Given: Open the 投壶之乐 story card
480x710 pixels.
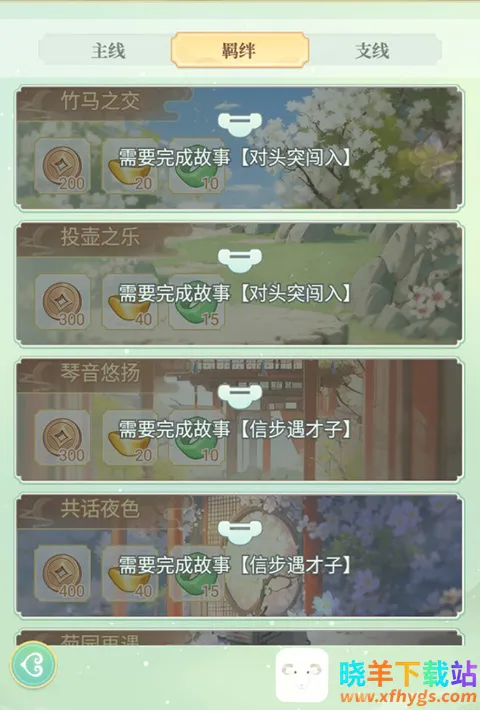Looking at the screenshot, I should [x=240, y=284].
